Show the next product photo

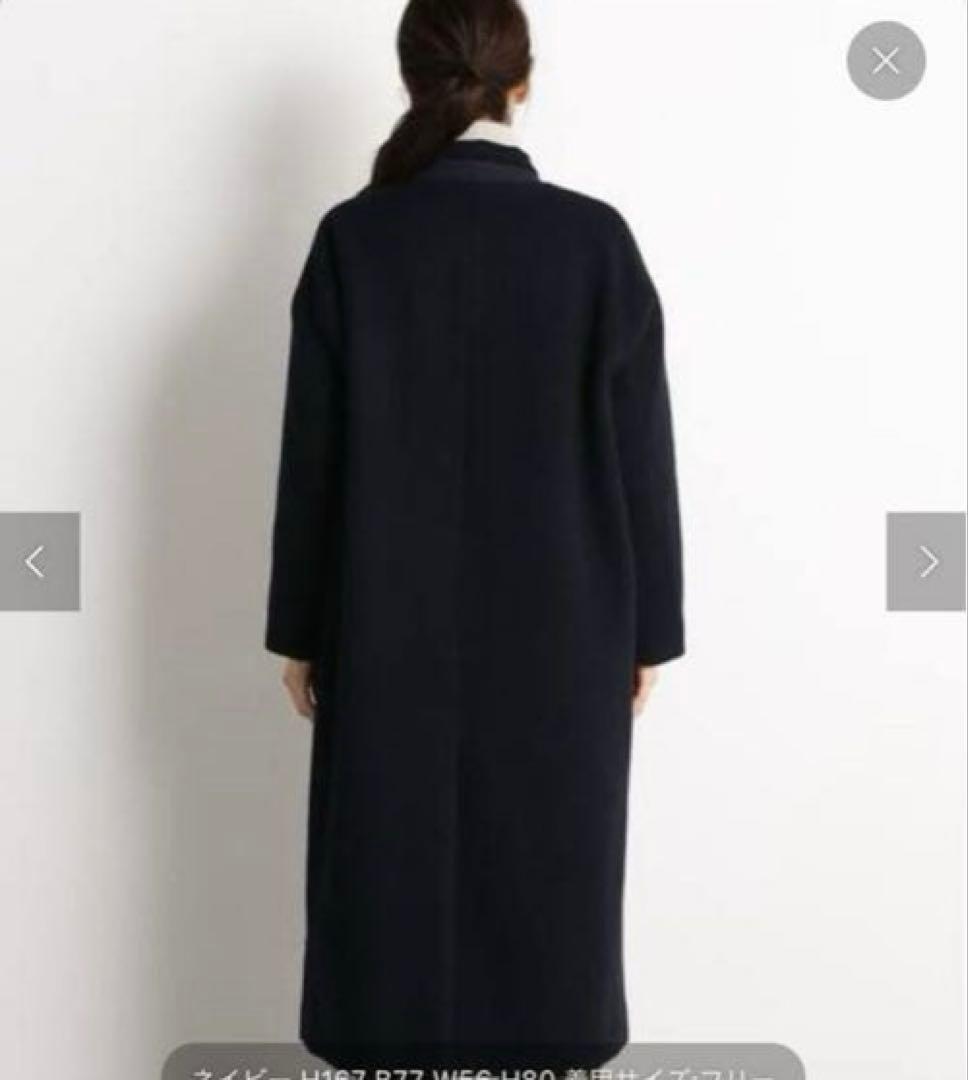927,561
